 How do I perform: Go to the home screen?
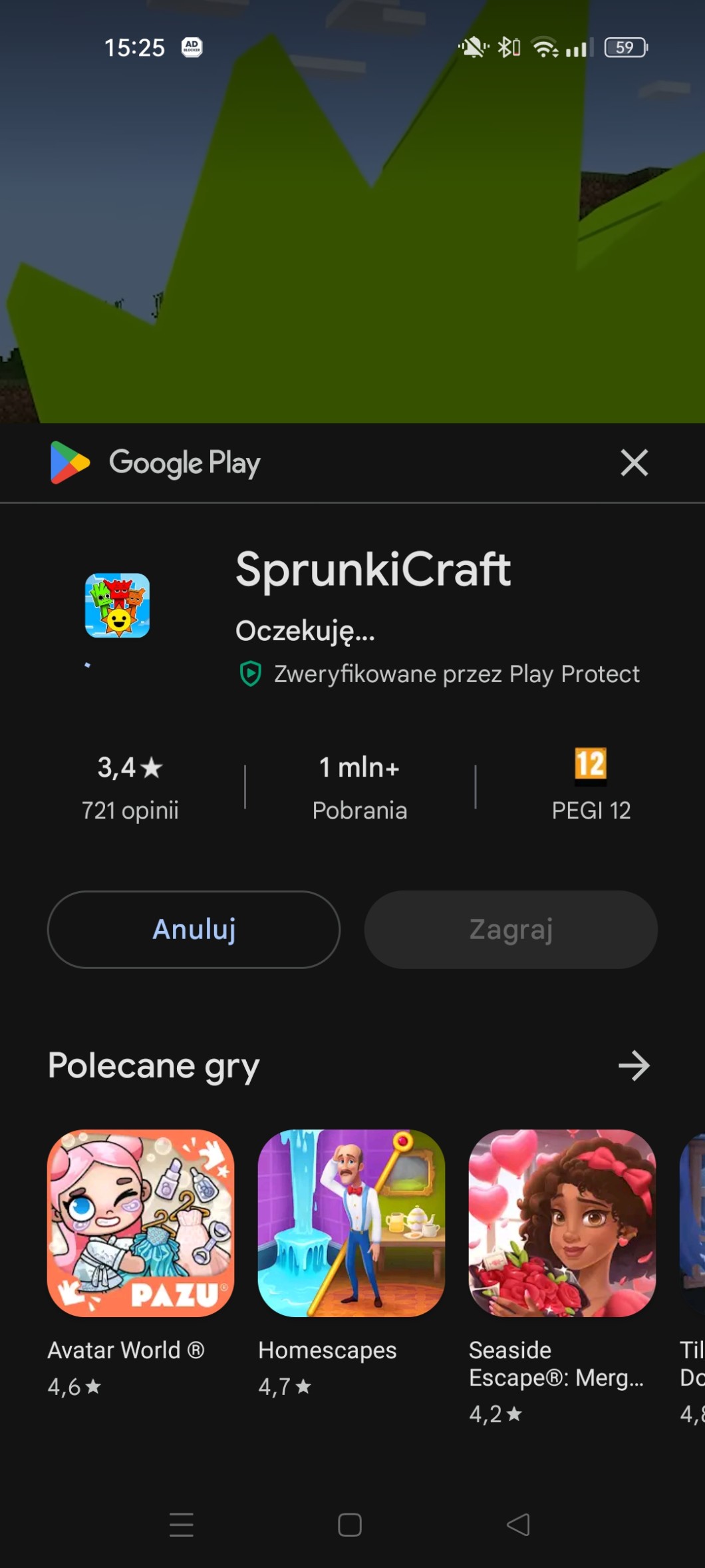[x=350, y=1524]
